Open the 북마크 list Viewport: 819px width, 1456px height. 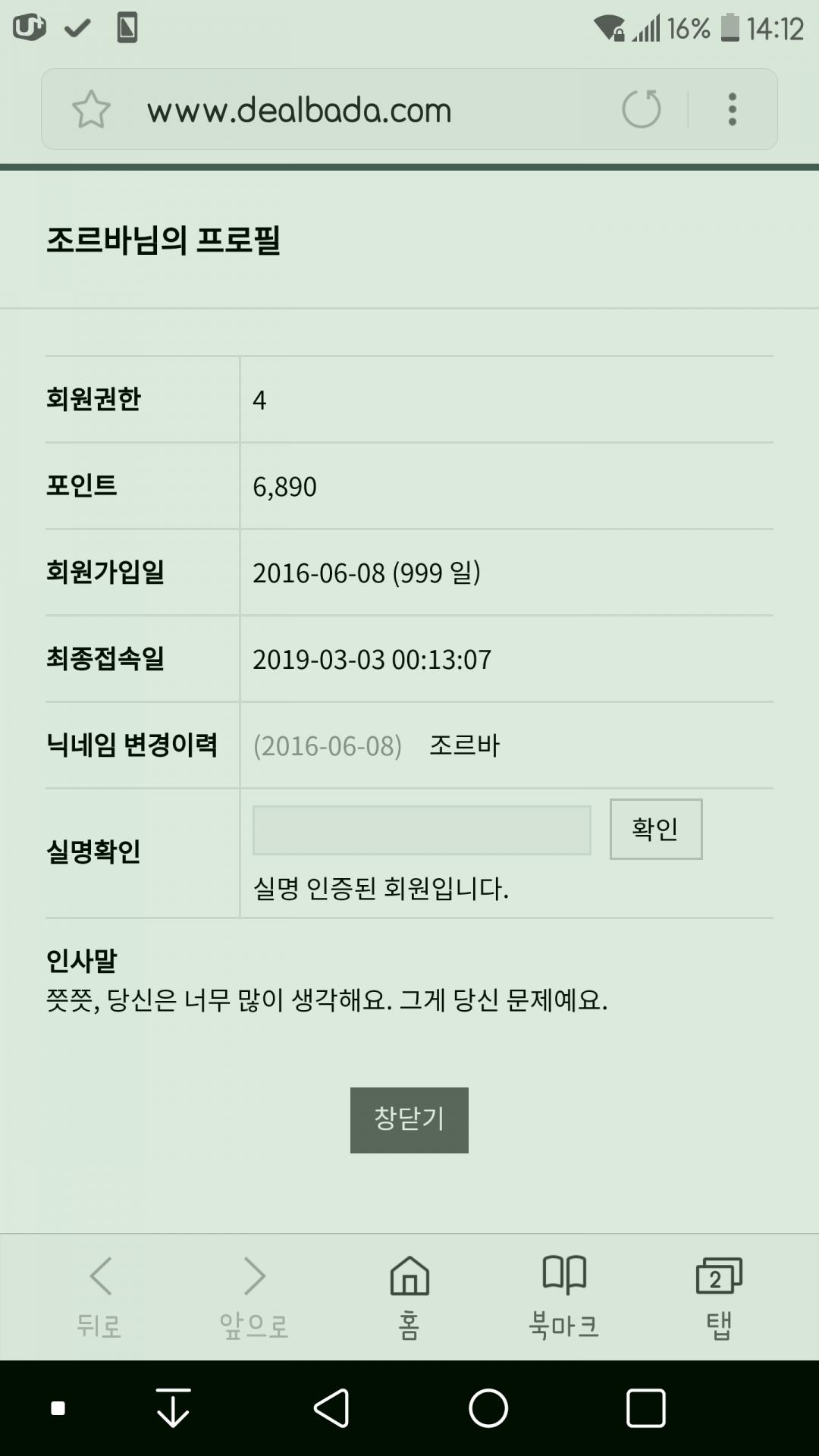(x=564, y=1296)
